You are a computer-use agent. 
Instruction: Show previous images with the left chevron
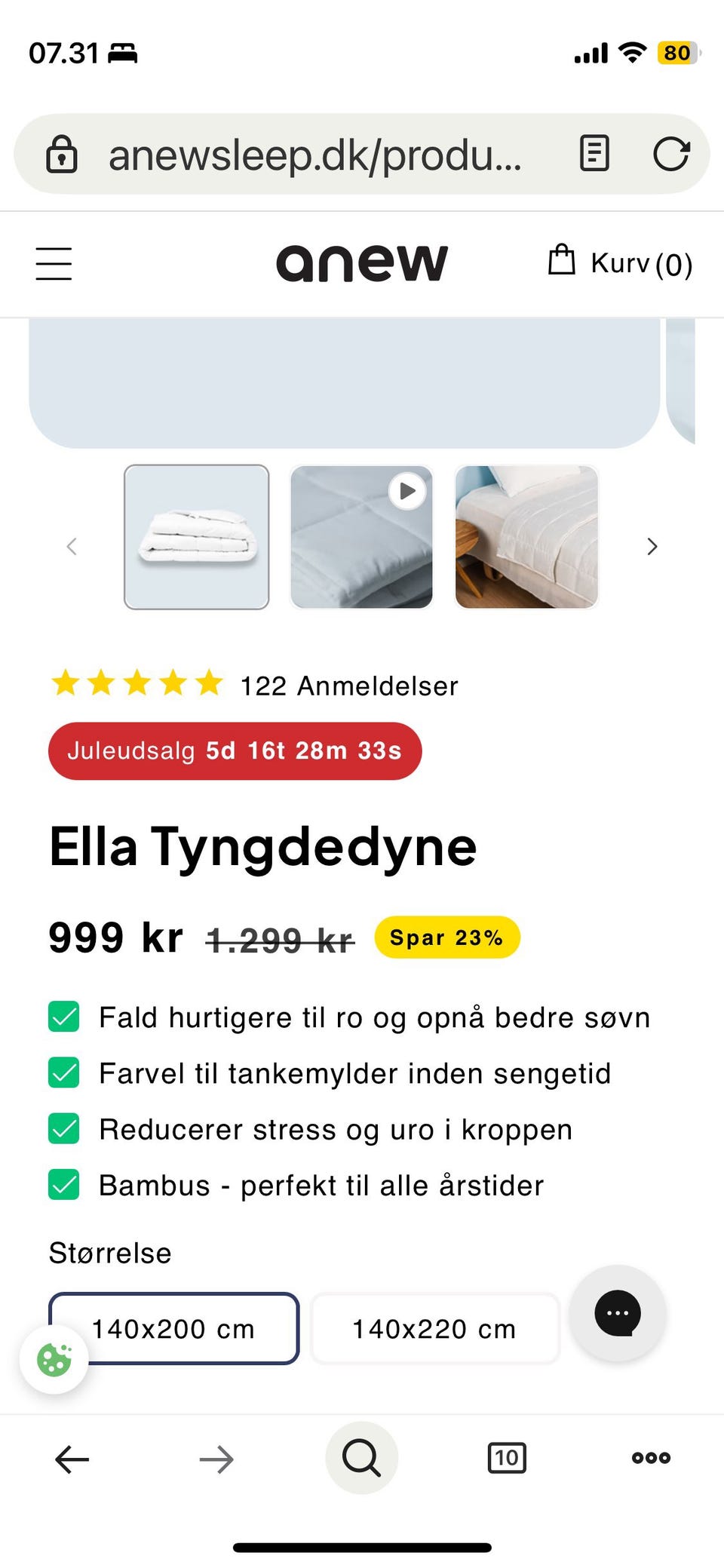72,546
